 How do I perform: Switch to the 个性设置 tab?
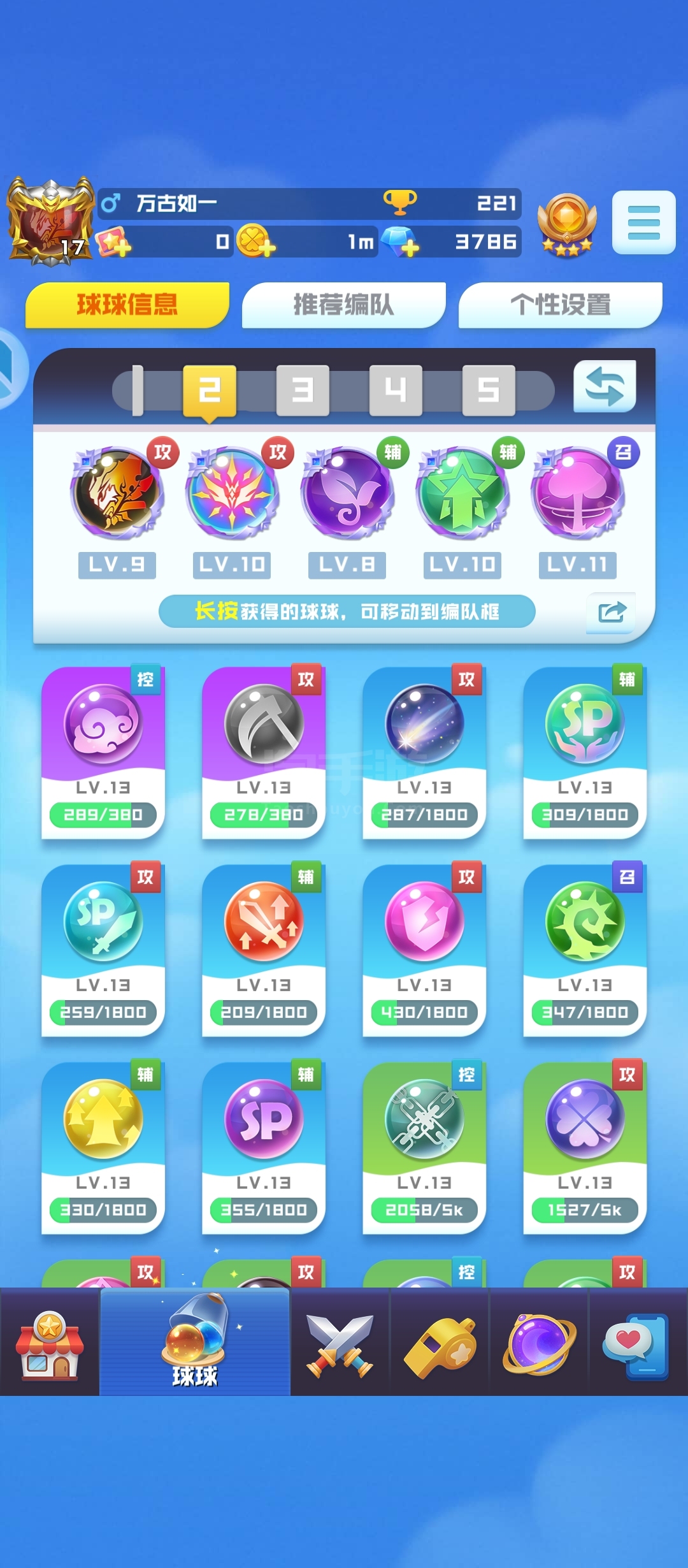[560, 305]
